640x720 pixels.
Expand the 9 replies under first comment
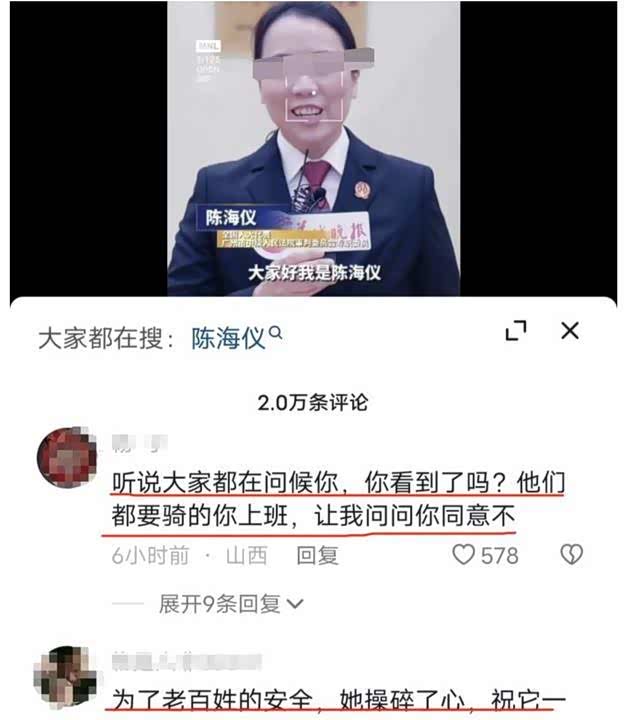point(231,604)
